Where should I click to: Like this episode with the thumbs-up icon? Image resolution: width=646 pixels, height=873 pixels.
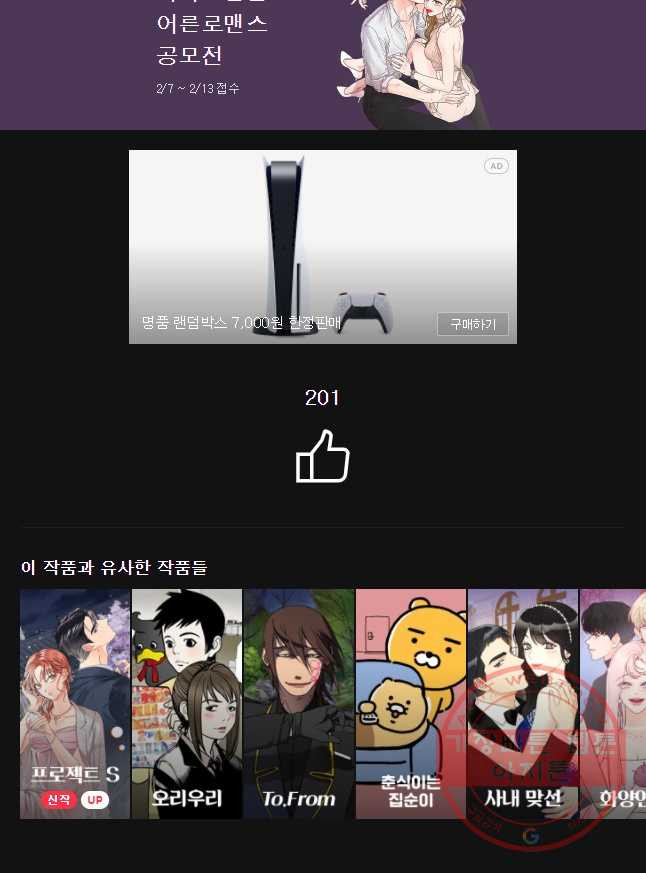pos(322,457)
